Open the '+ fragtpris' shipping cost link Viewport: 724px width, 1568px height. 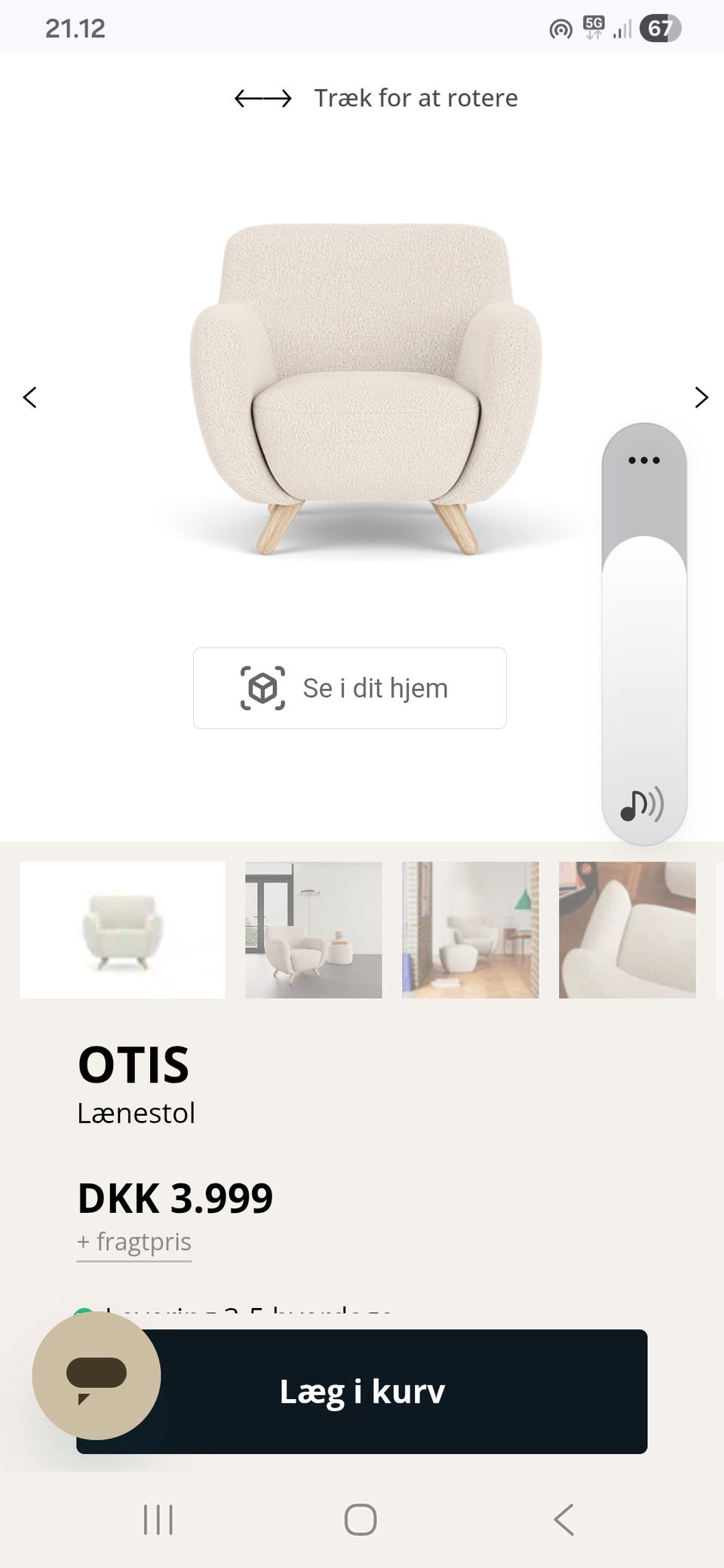[133, 1241]
